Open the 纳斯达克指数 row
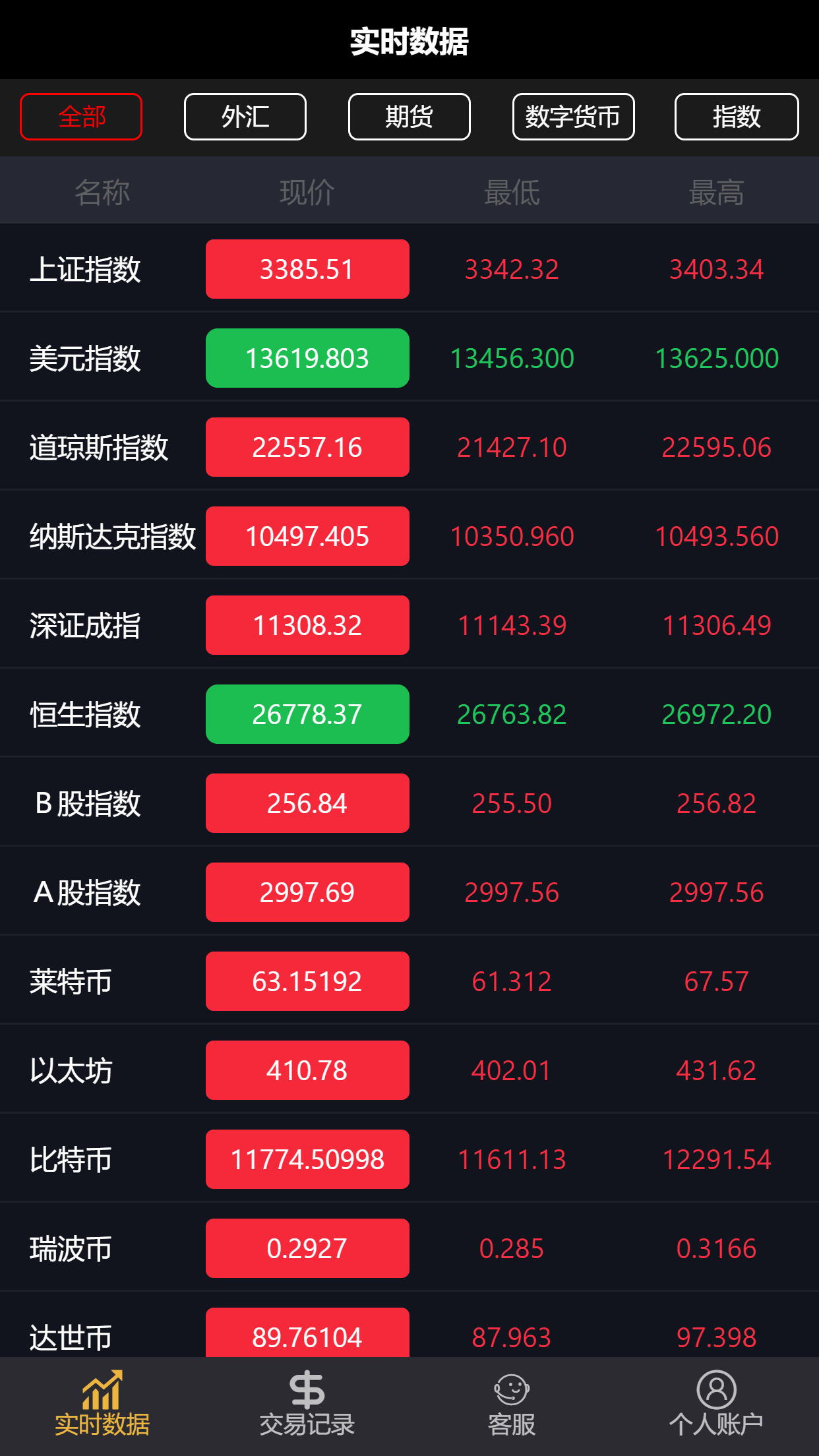The image size is (819, 1456). point(409,535)
